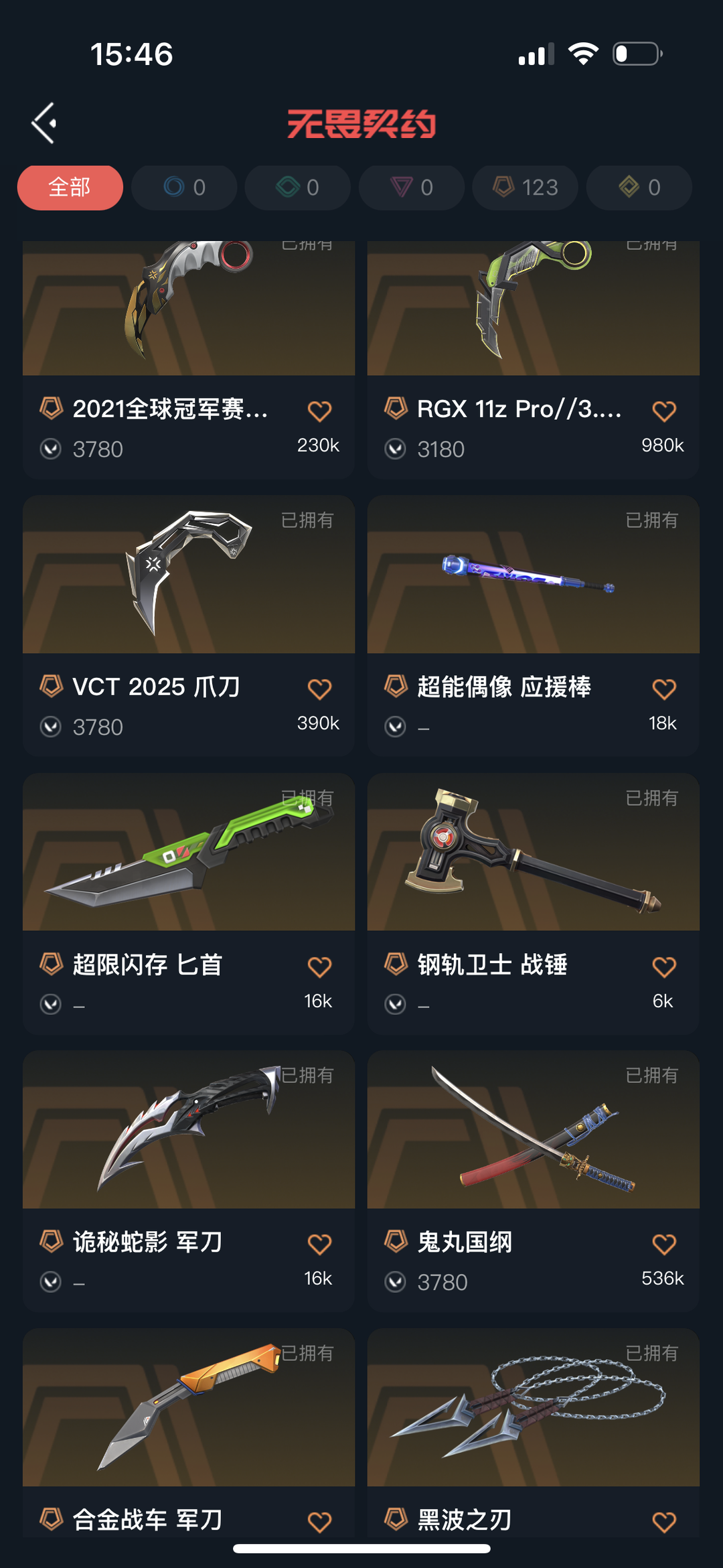
Task: Select the purple triangle tier chip
Action: click(x=412, y=188)
